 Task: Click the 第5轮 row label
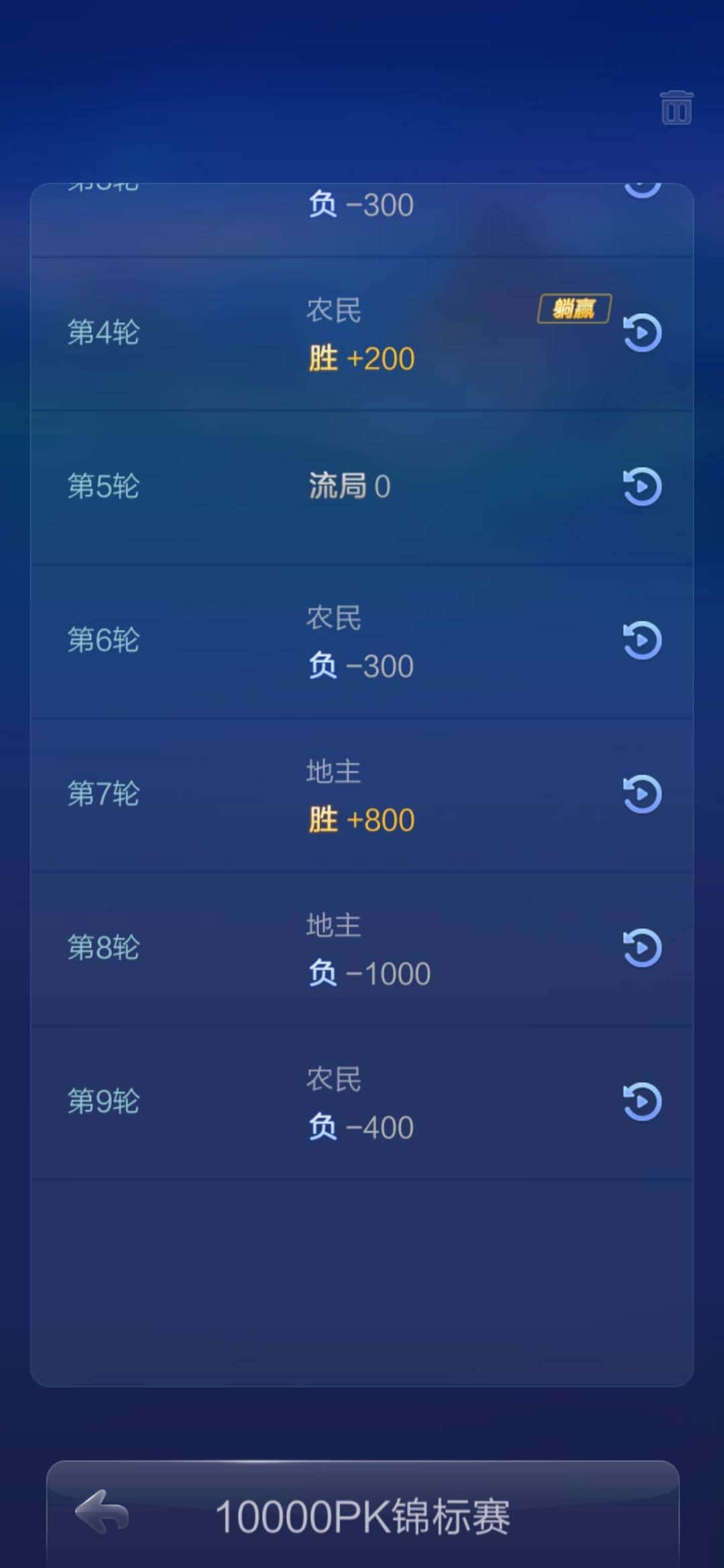(105, 487)
